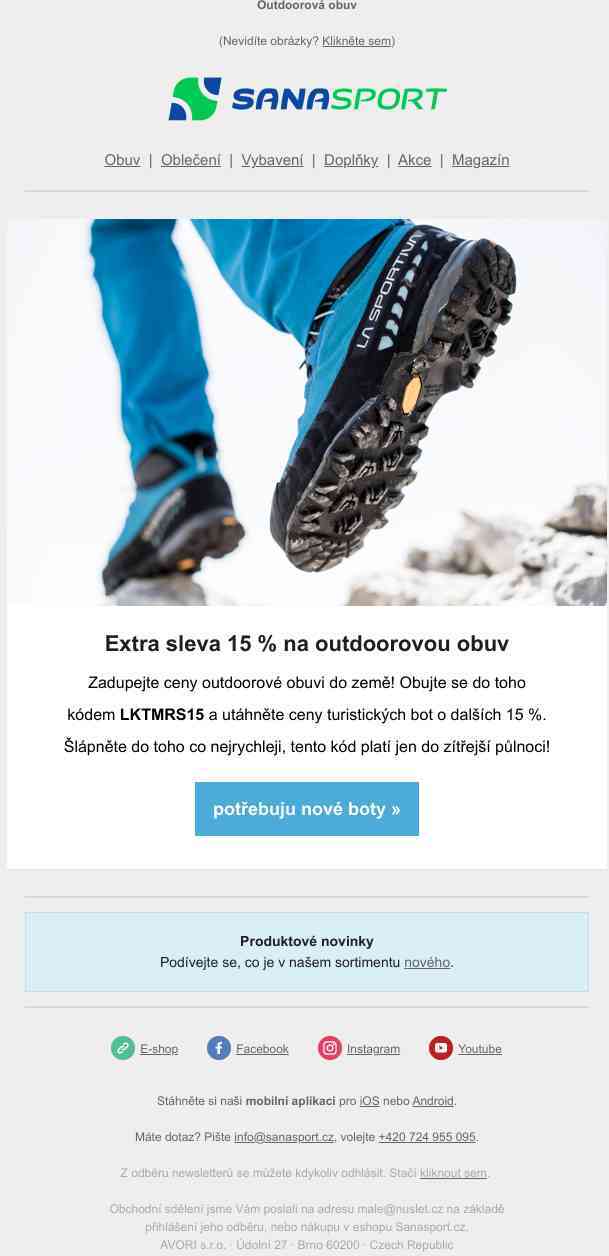Screen dimensions: 609x1256
Task: Open the outdoor shoe hero image
Action: pos(306,412)
